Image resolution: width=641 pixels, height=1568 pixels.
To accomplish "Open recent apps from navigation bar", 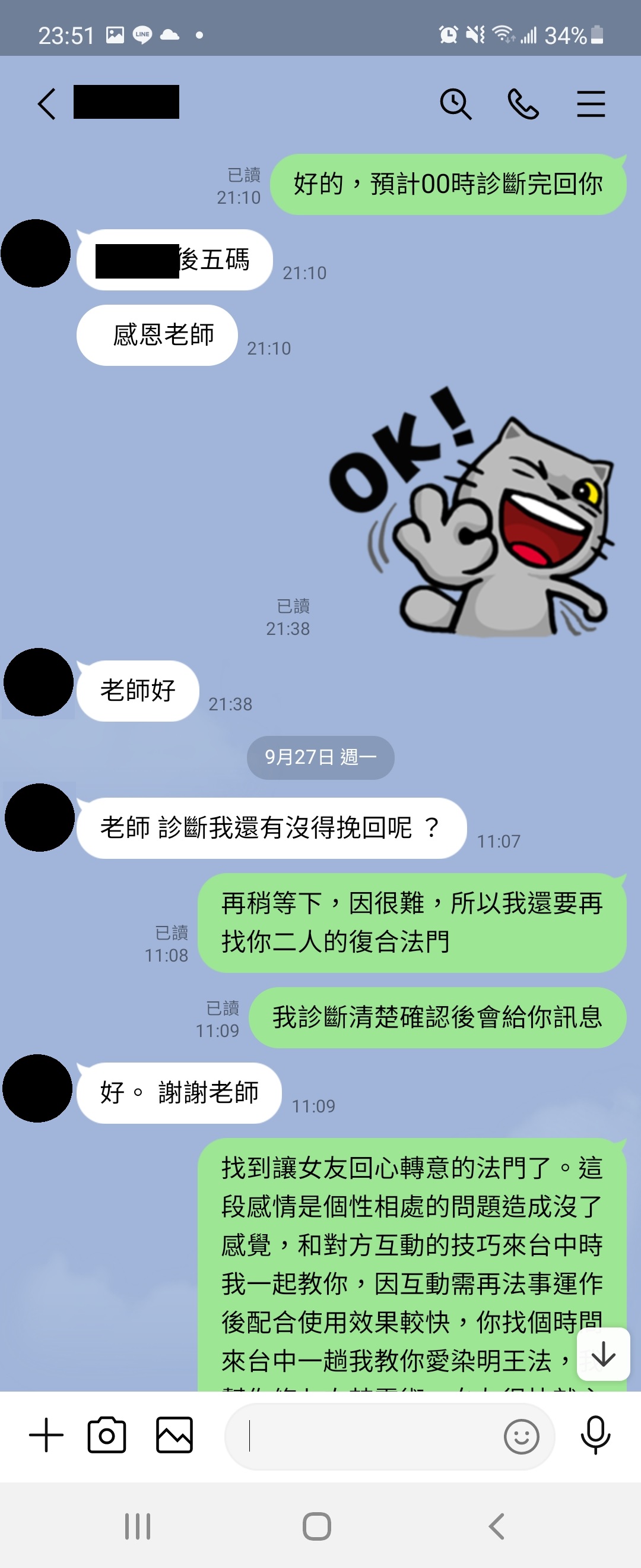I will pyautogui.click(x=138, y=1526).
